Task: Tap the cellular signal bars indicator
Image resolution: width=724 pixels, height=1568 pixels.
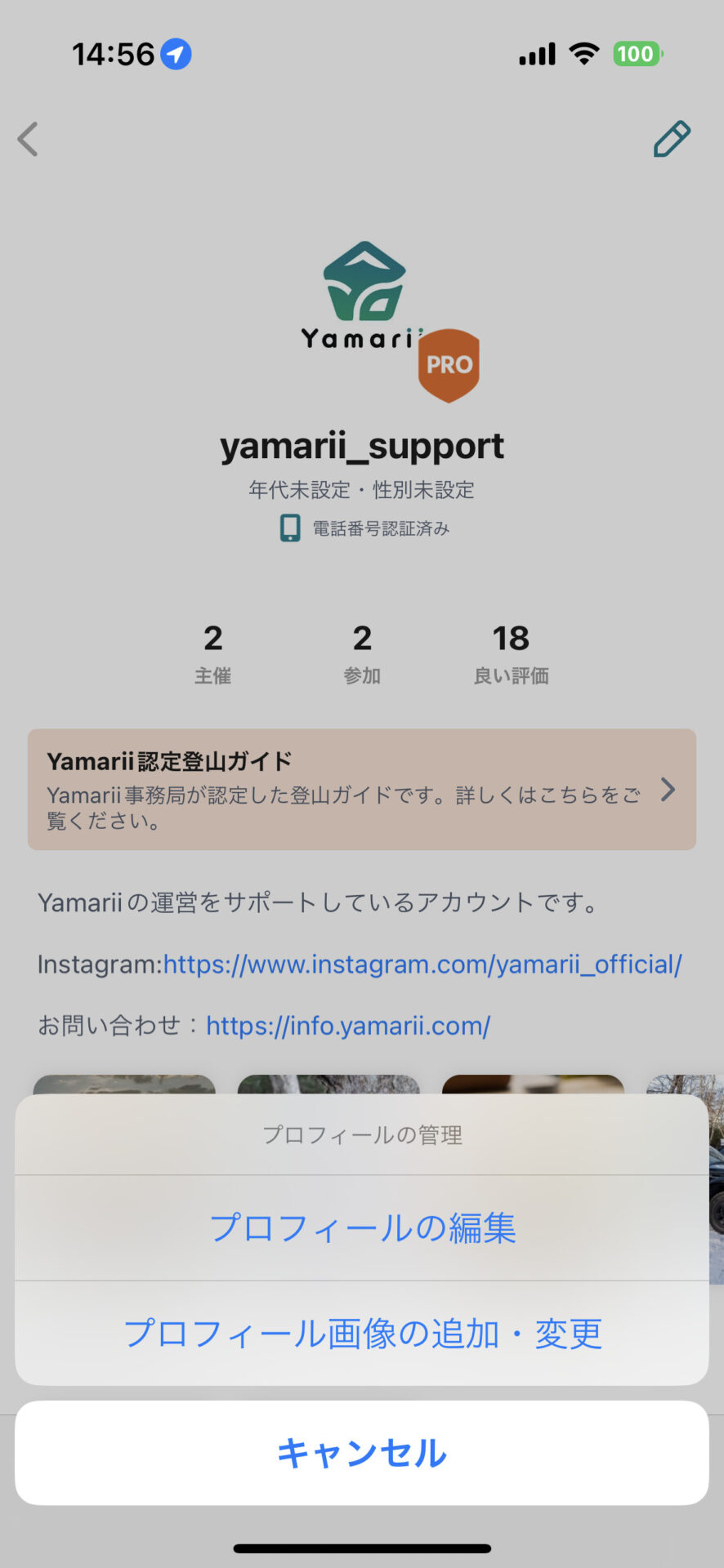Action: pos(535,53)
